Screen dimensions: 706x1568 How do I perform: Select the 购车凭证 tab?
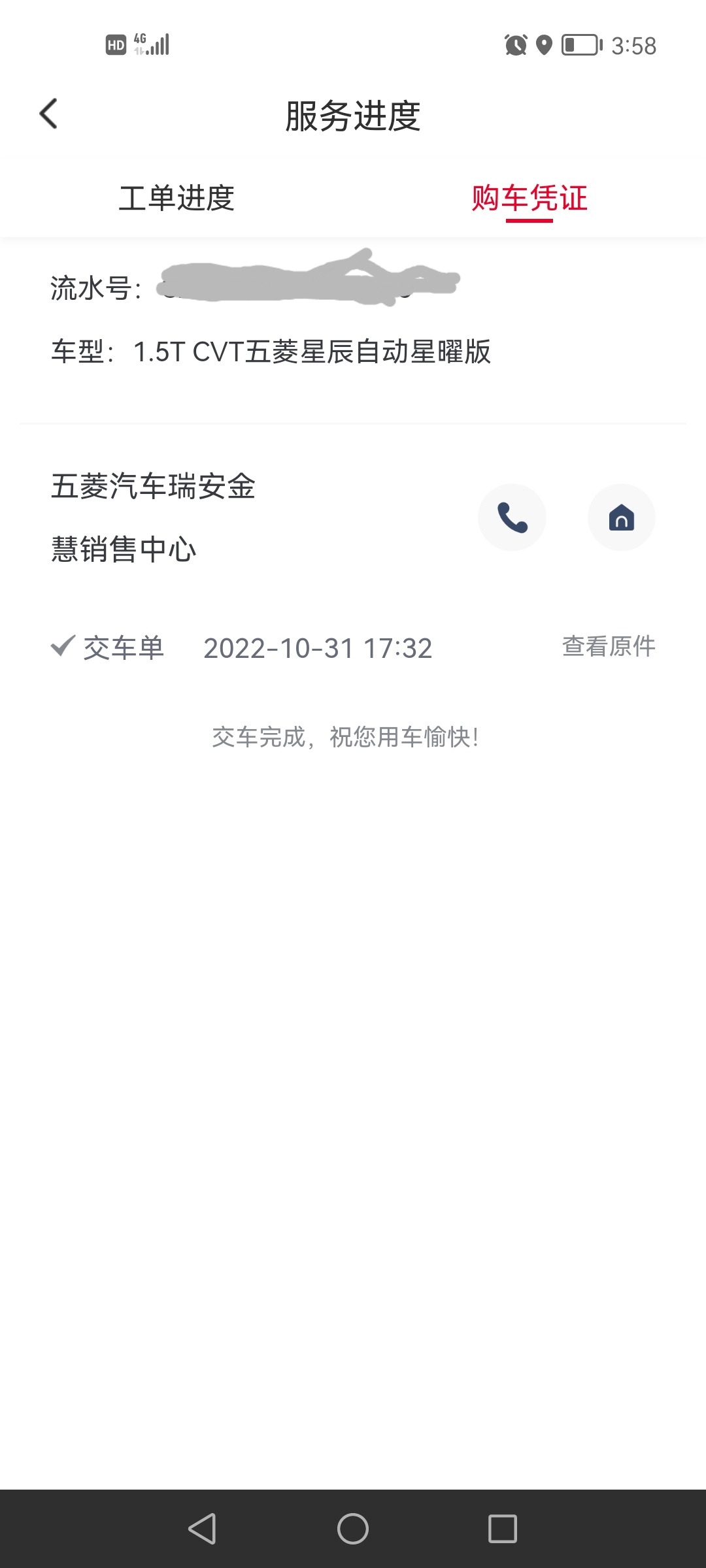tap(529, 198)
